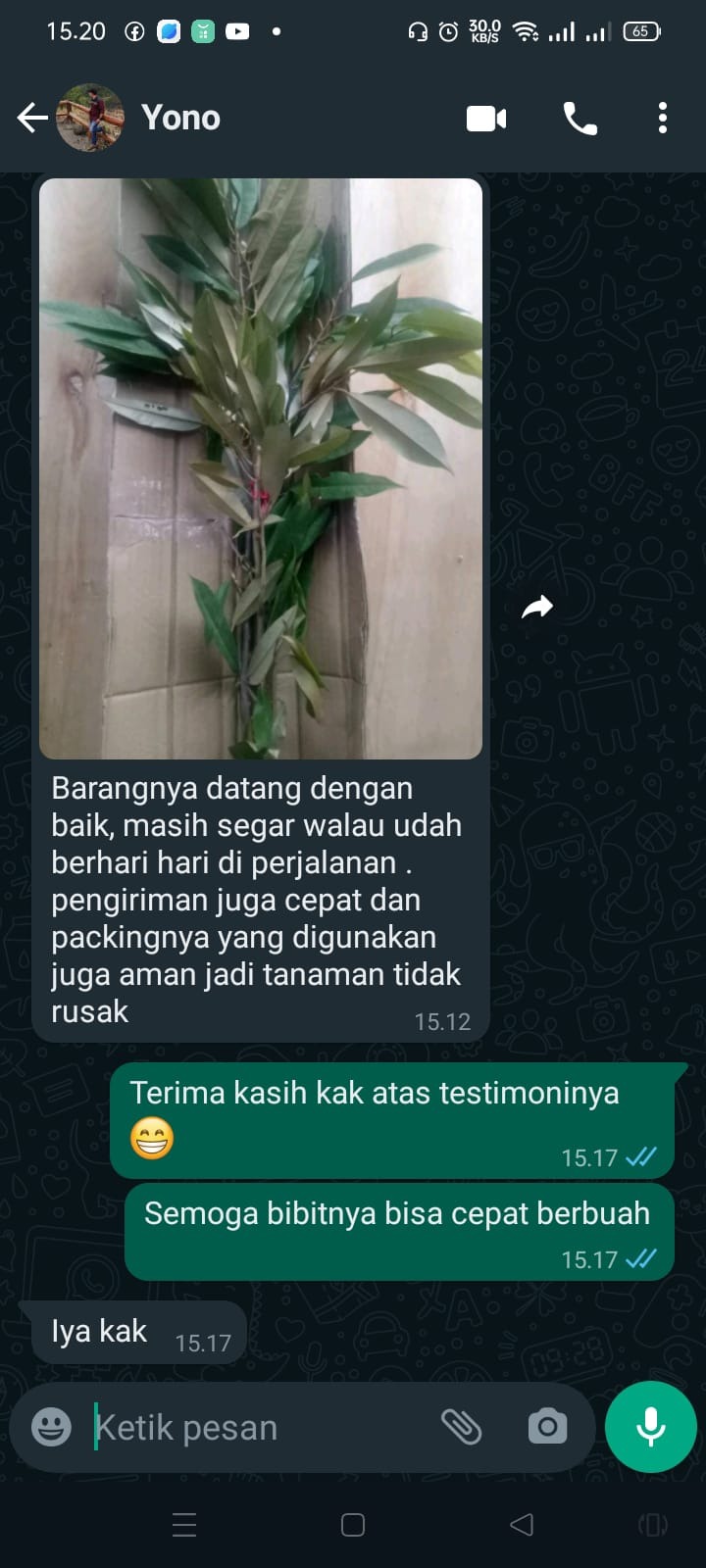Focus the Ketik pesan message field

click(255, 1428)
